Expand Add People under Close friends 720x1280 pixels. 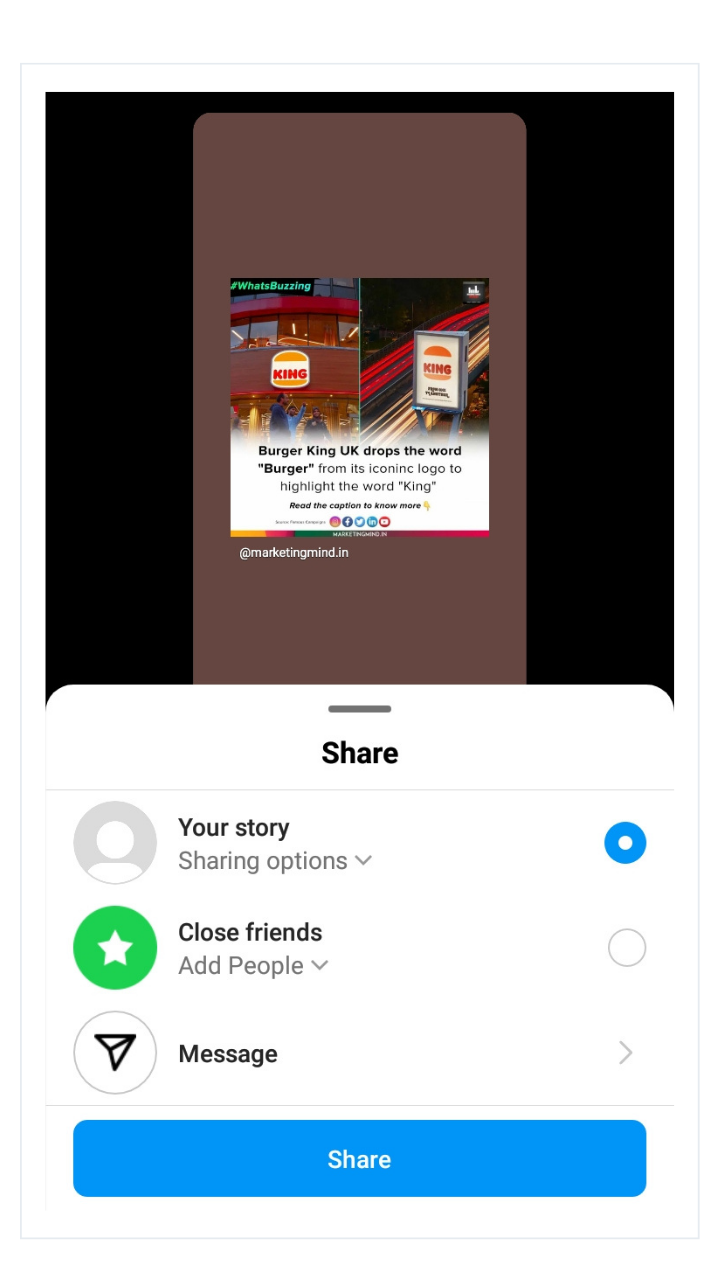pyautogui.click(x=252, y=966)
